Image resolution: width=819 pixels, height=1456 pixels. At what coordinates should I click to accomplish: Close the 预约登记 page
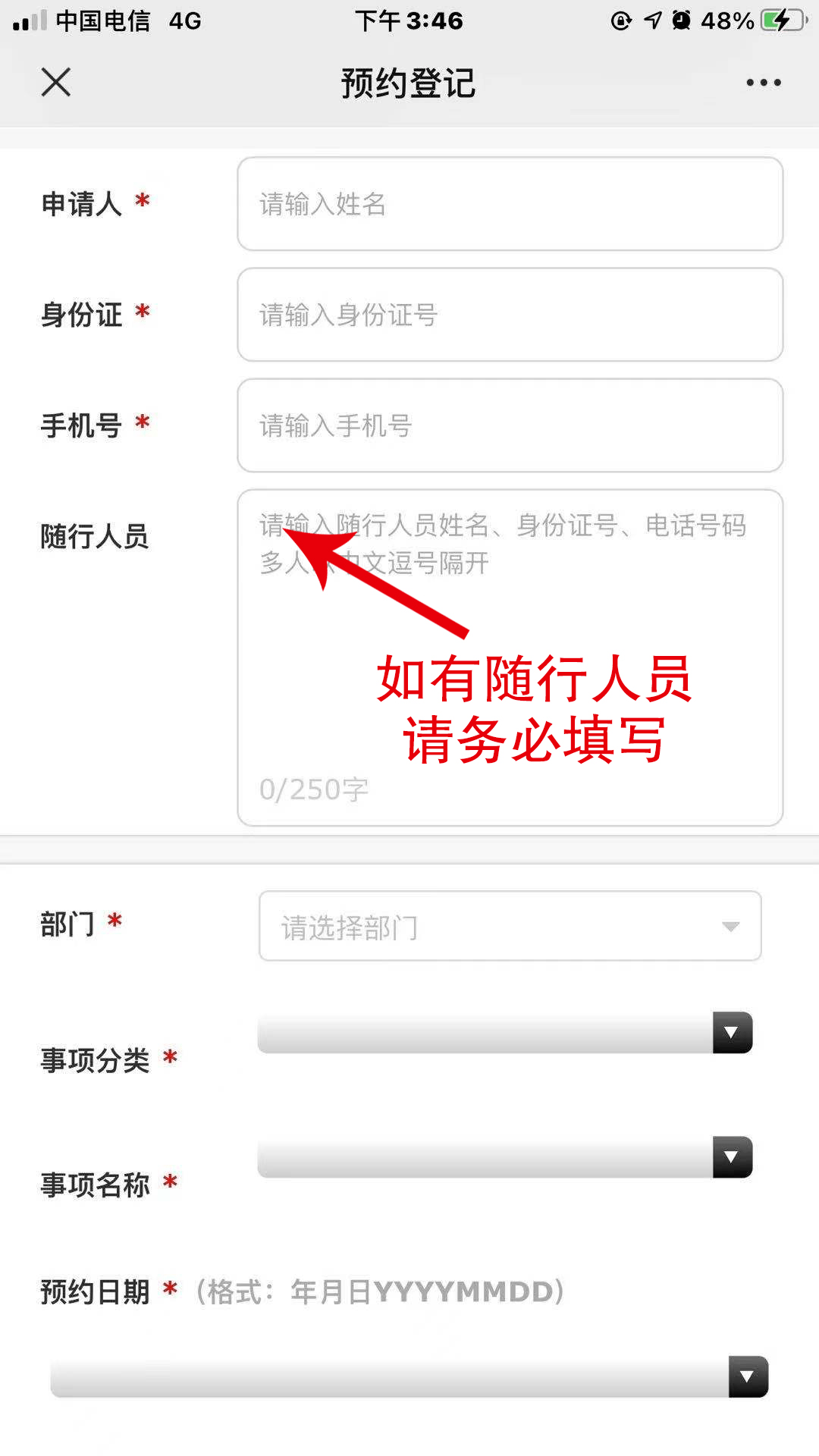(56, 82)
